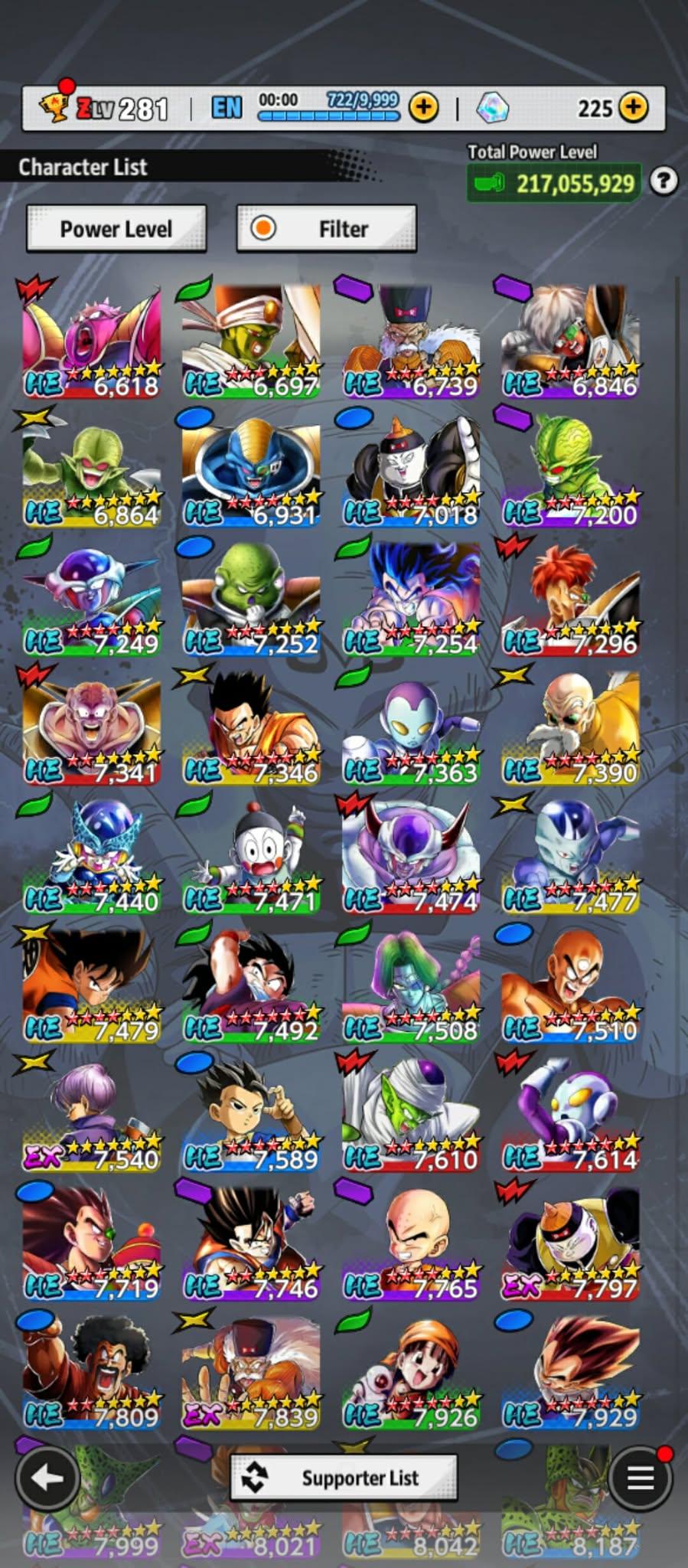Open the character card showing 6,846
The height and width of the screenshot is (1568, 688).
tap(570, 341)
